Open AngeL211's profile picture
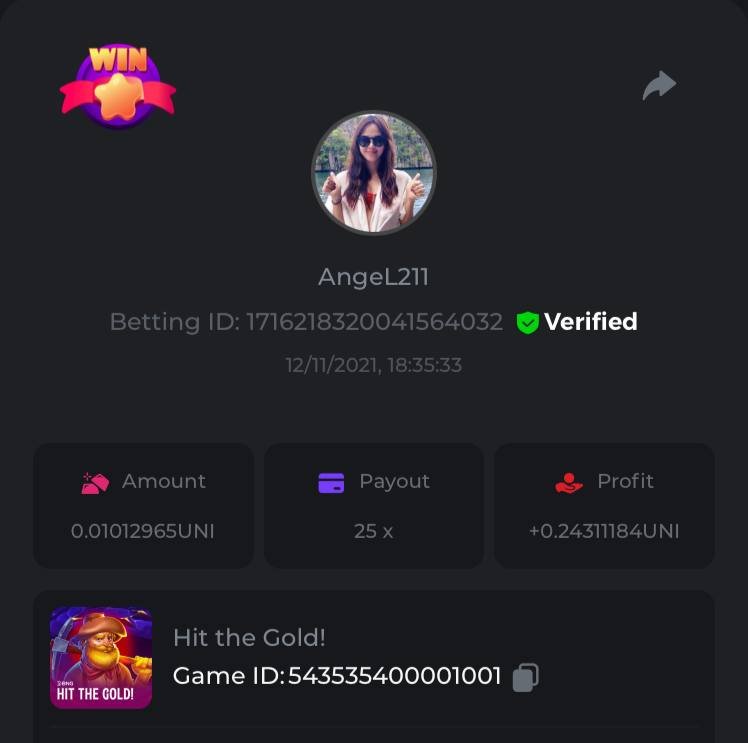The width and height of the screenshot is (748, 743). [374, 173]
